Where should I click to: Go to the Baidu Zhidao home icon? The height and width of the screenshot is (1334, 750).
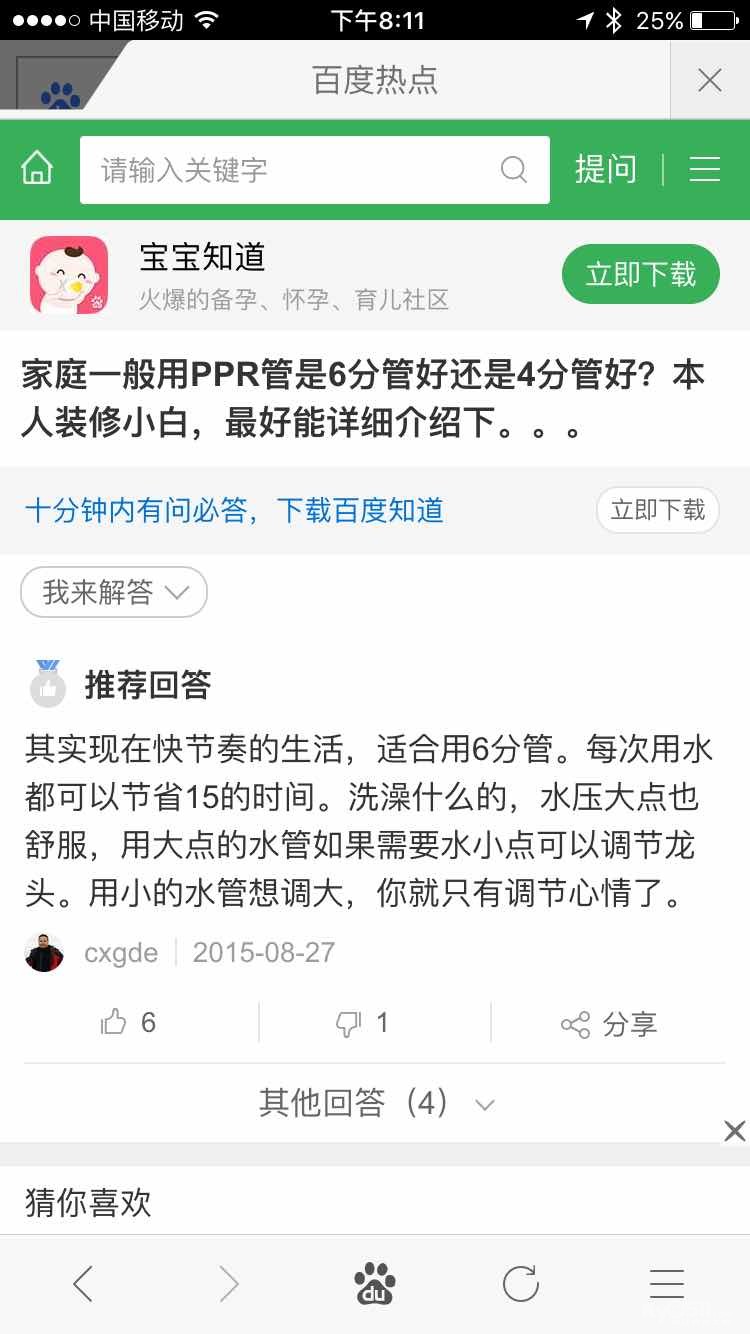coord(37,169)
